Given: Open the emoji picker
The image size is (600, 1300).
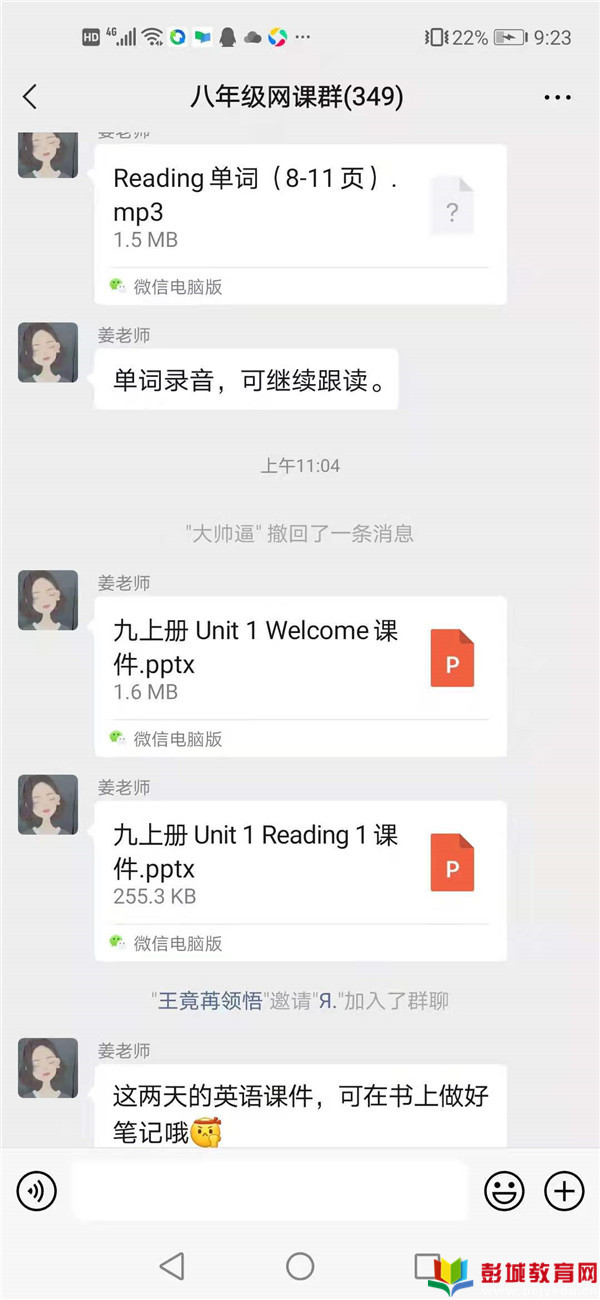Looking at the screenshot, I should coord(504,1191).
